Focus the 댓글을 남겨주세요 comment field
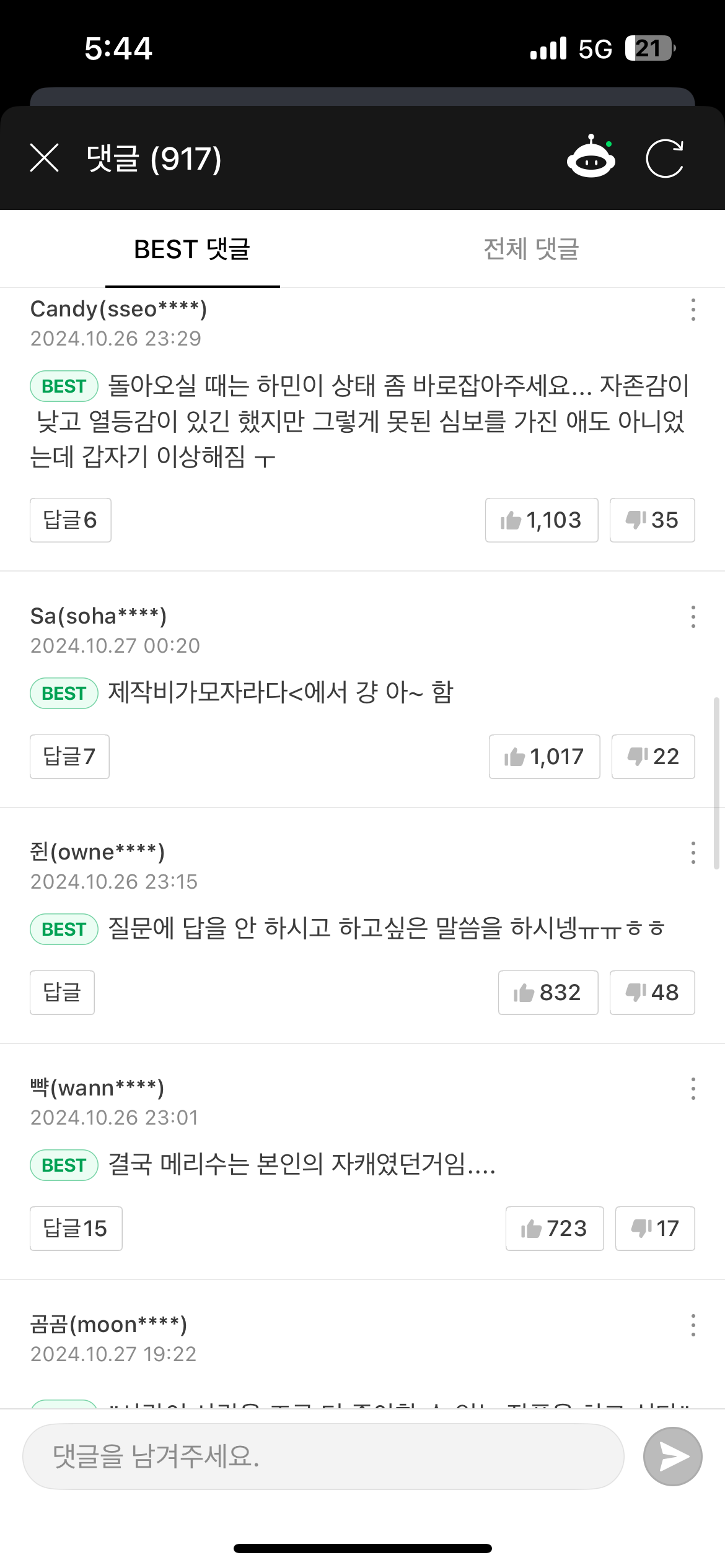The width and height of the screenshot is (725, 1568). [x=323, y=1457]
